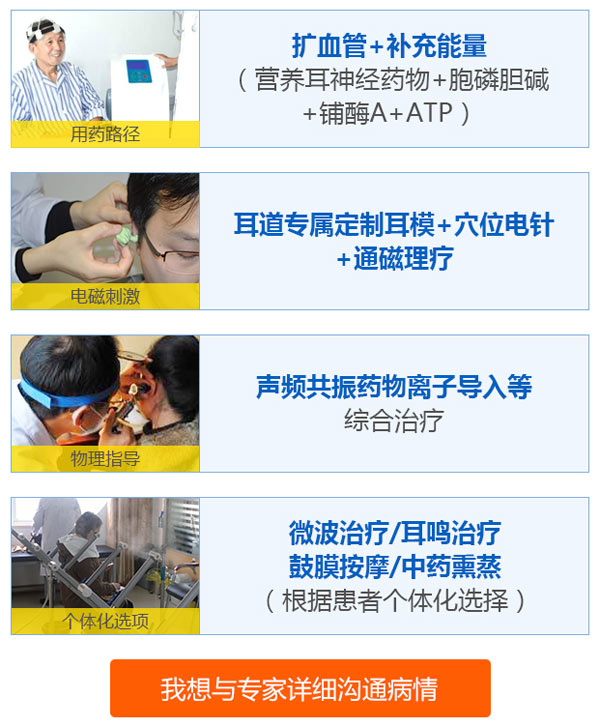This screenshot has width=600, height=726.
Task: Tap the orange expert consultation button
Action: (x=300, y=688)
